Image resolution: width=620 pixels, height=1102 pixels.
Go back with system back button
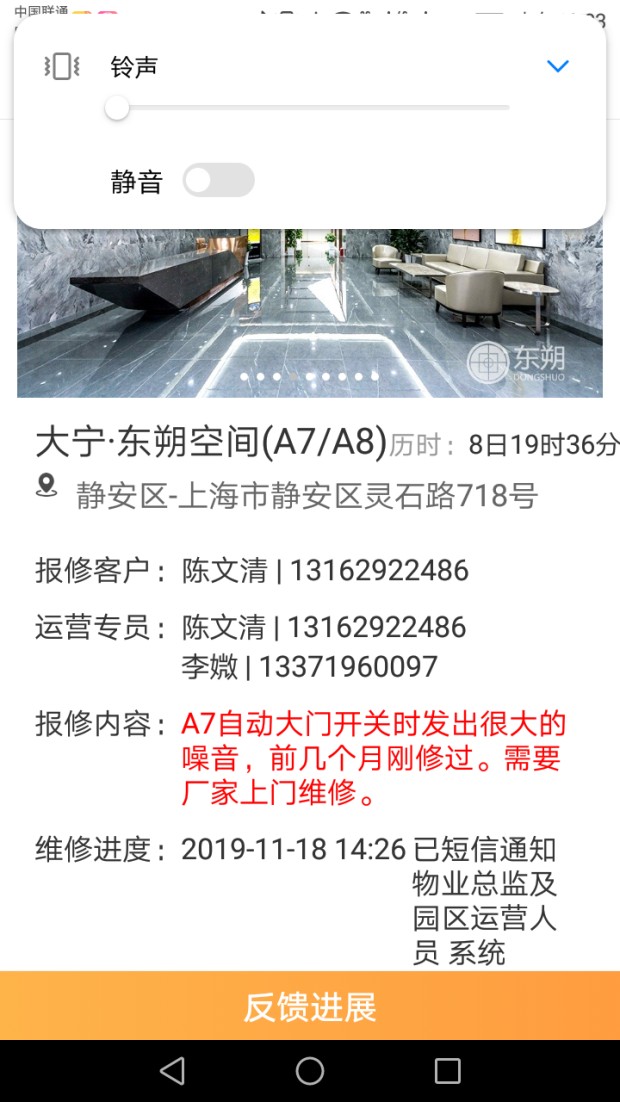[x=172, y=1071]
